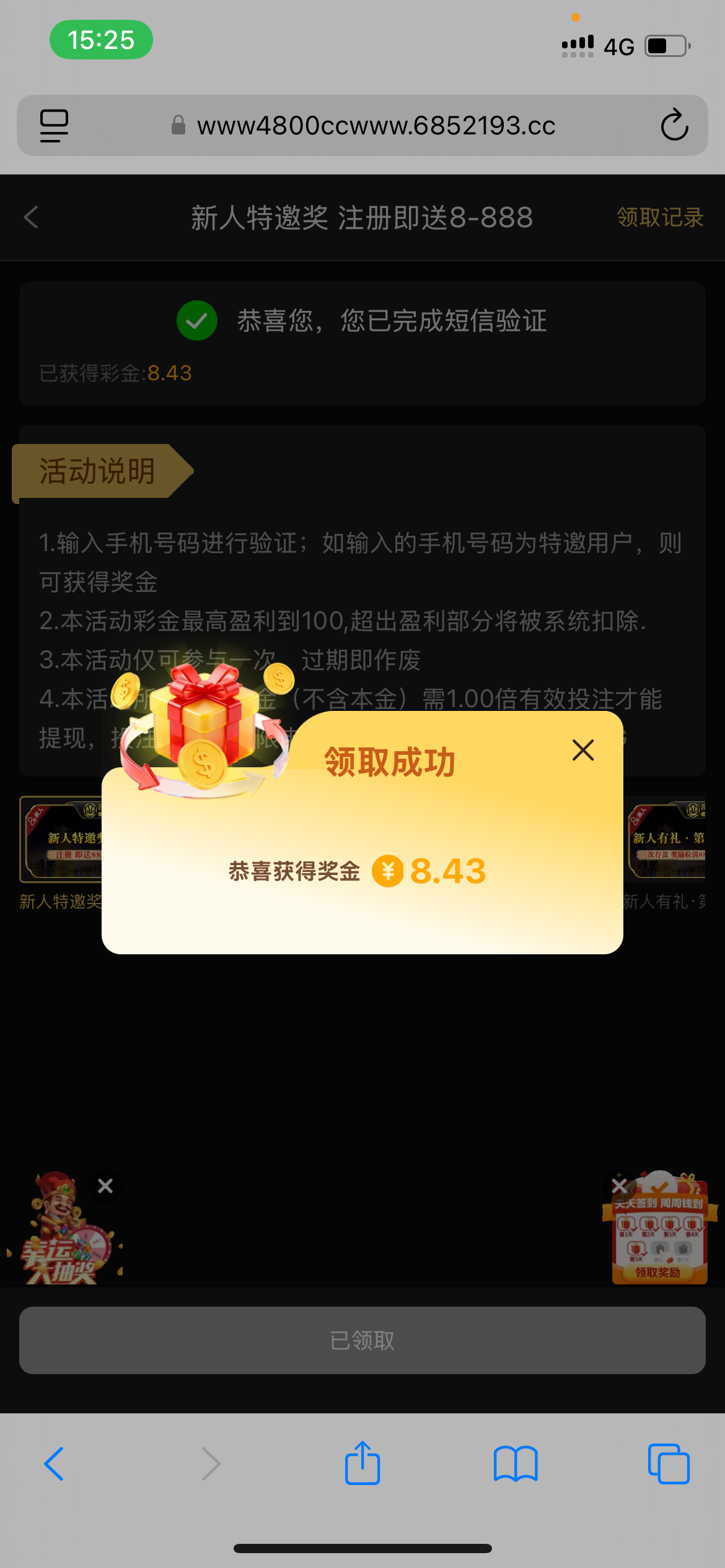Image resolution: width=725 pixels, height=1568 pixels.
Task: Tap the green verification checkmark icon
Action: click(196, 320)
